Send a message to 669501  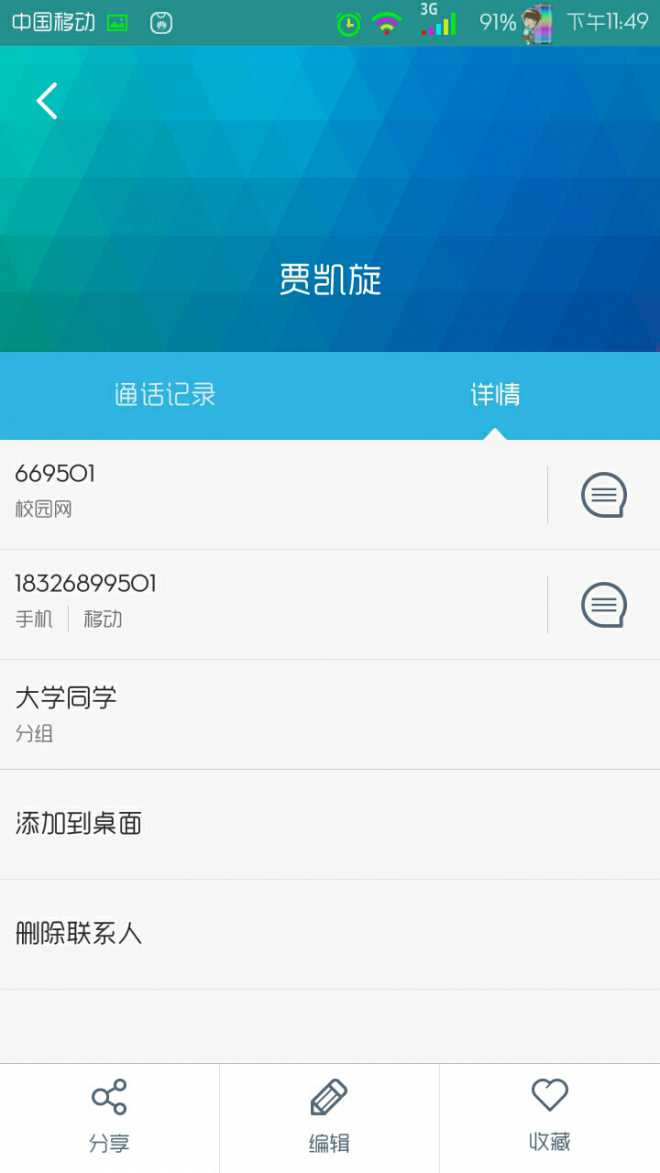pos(603,495)
